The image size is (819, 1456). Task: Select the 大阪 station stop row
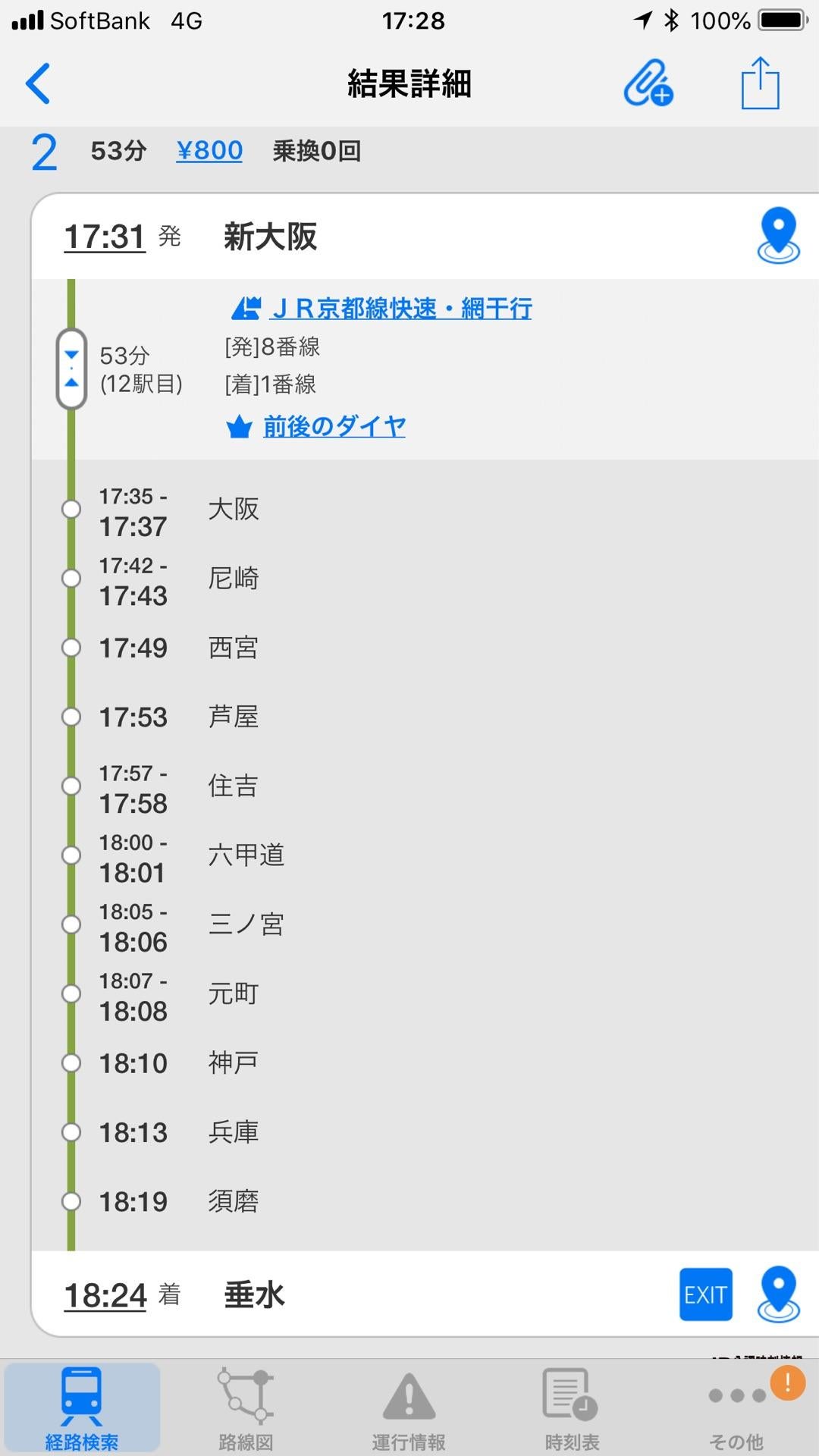233,509
